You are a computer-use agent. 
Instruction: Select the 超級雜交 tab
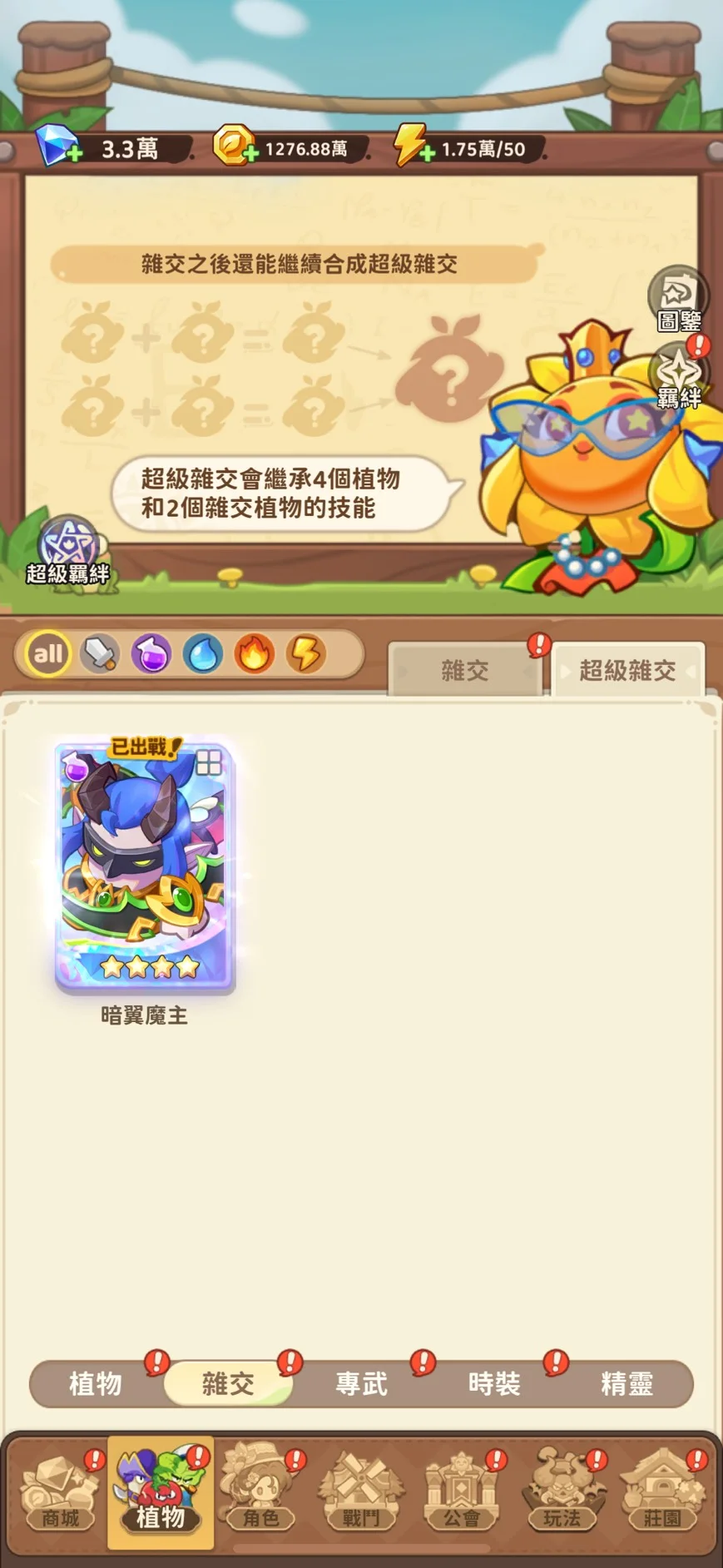click(x=628, y=670)
